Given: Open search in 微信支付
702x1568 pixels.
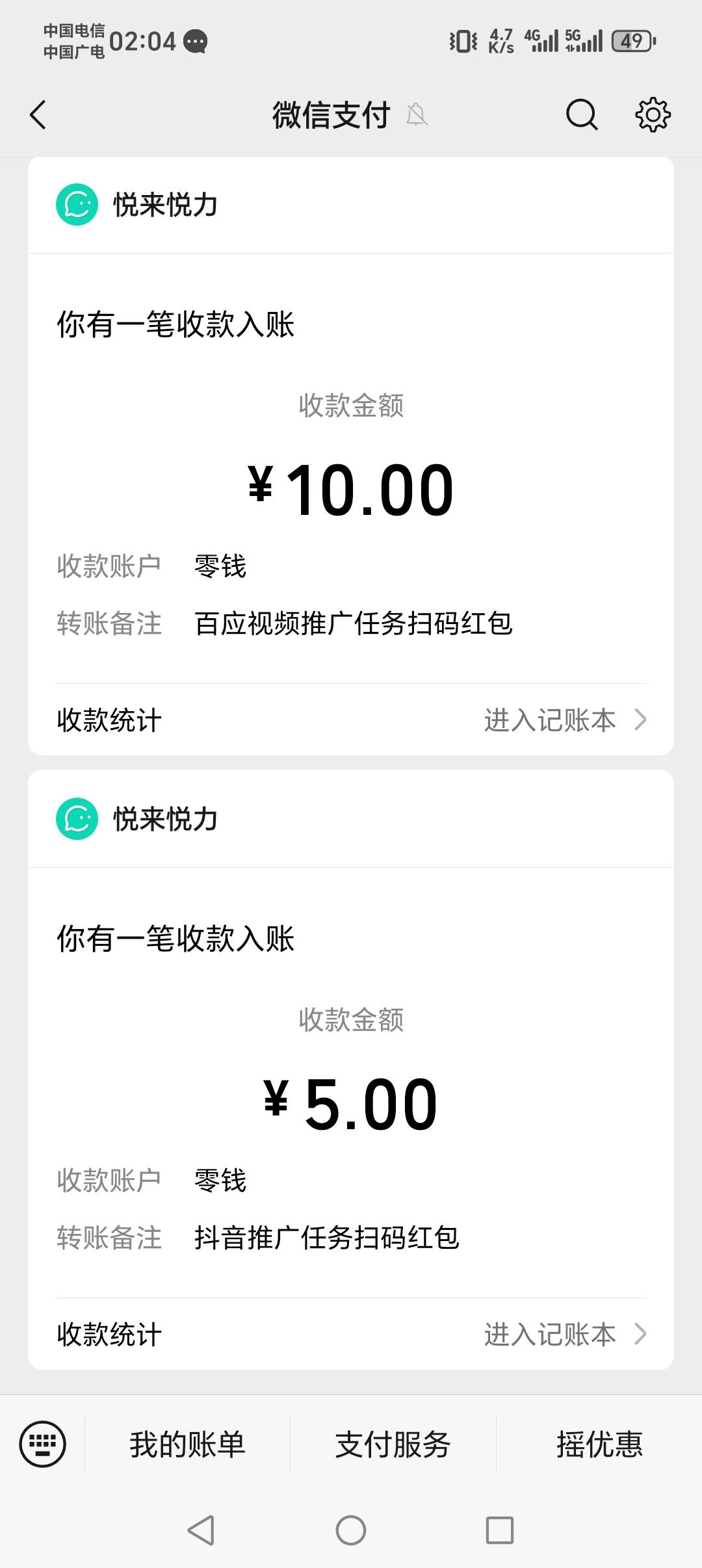Looking at the screenshot, I should tap(582, 115).
